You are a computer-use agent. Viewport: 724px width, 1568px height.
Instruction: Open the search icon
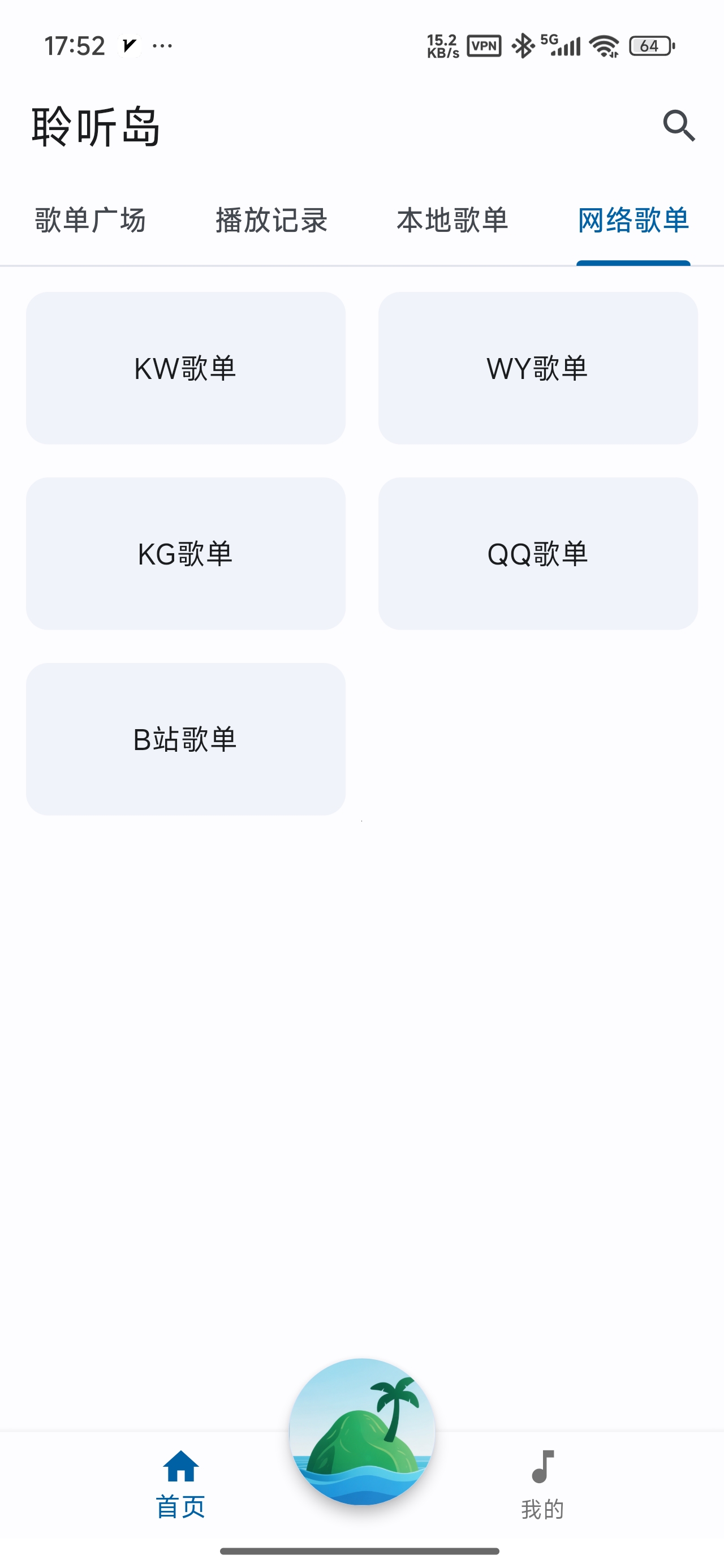point(679,126)
